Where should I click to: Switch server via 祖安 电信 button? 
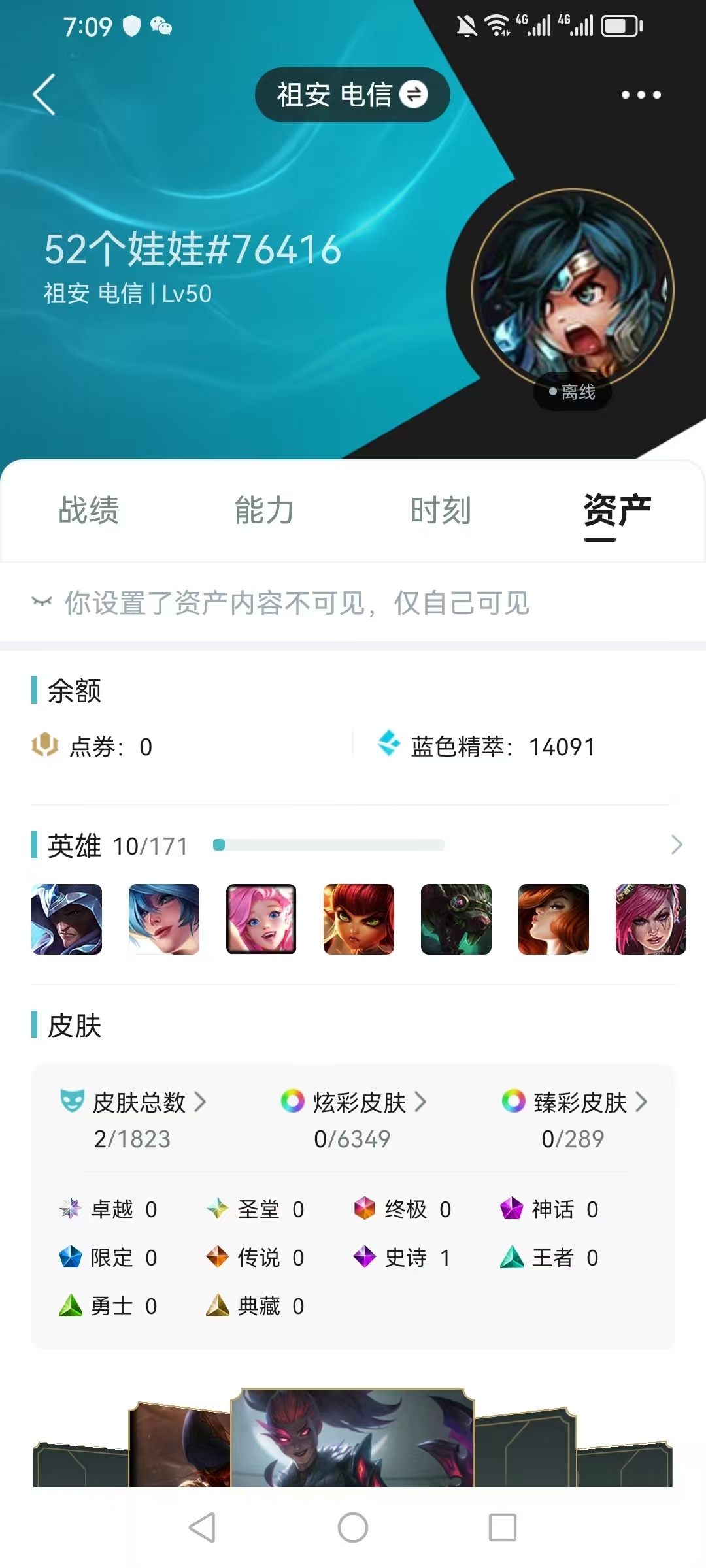[x=352, y=95]
